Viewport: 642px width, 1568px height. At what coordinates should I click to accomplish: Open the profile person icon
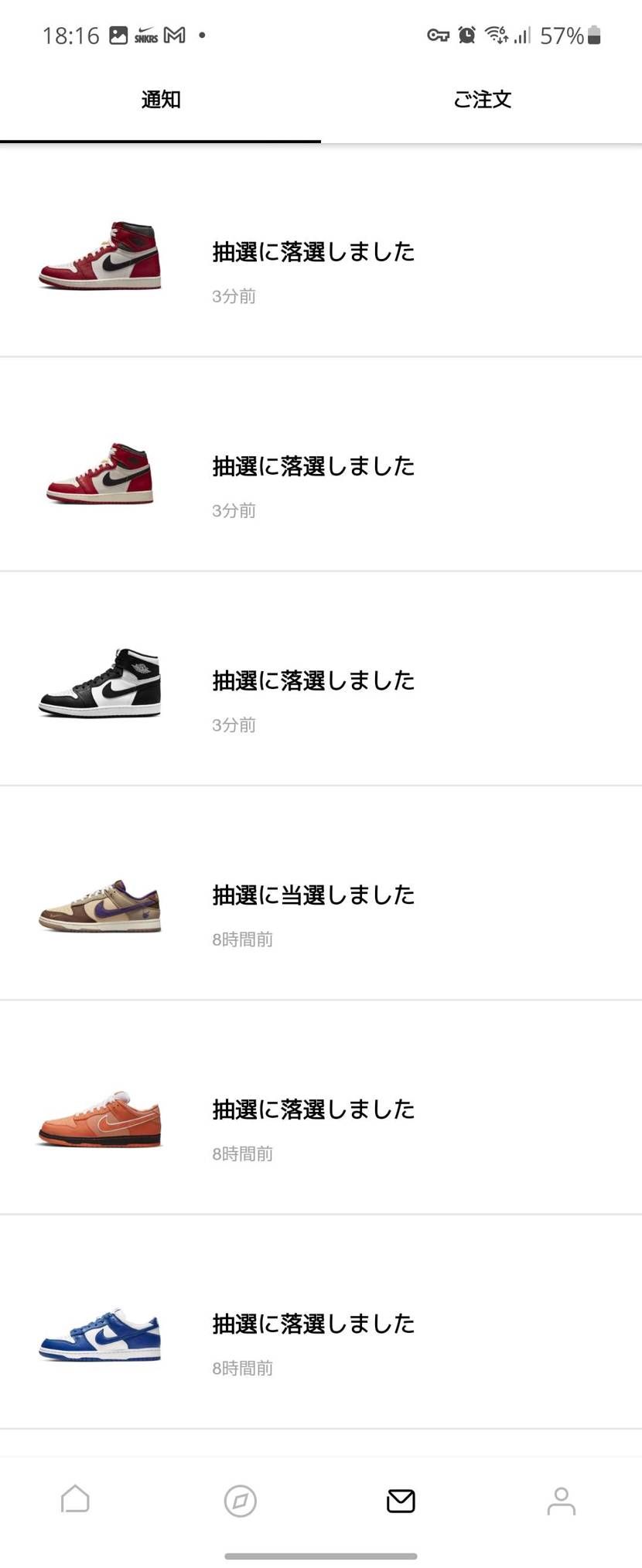(x=561, y=1501)
